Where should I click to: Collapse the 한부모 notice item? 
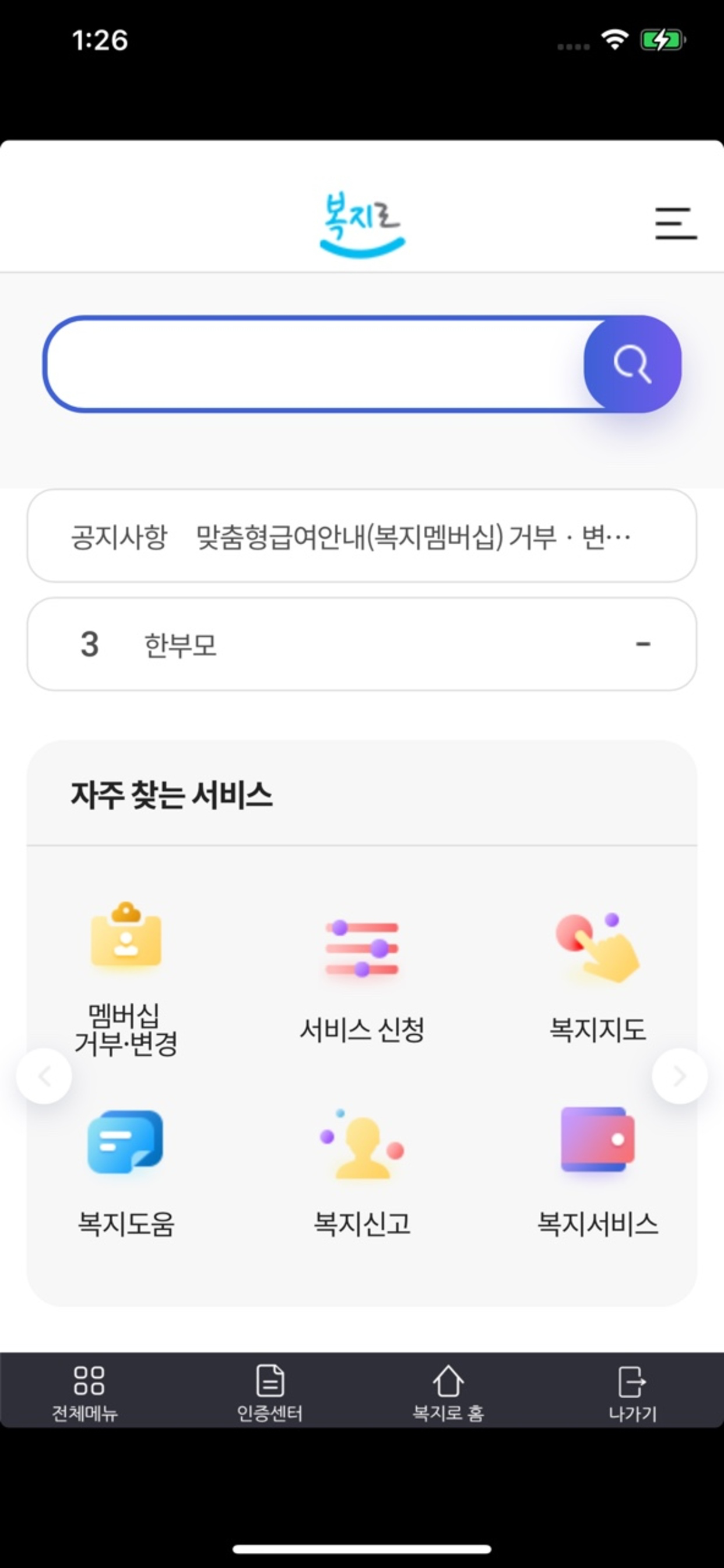pyautogui.click(x=644, y=644)
